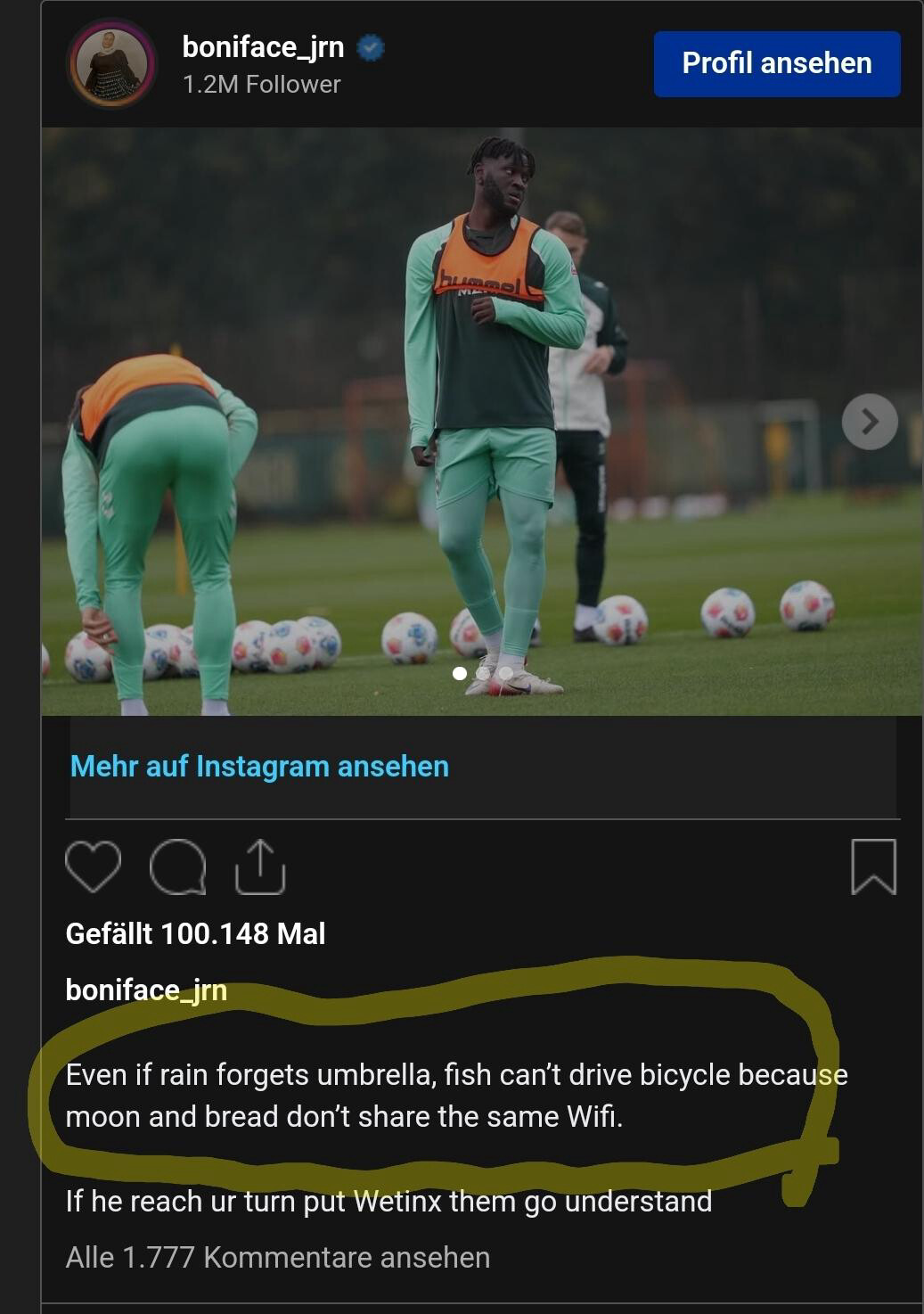The height and width of the screenshot is (1314, 924).
Task: Open boniface_jrn profile picture
Action: coord(112,65)
